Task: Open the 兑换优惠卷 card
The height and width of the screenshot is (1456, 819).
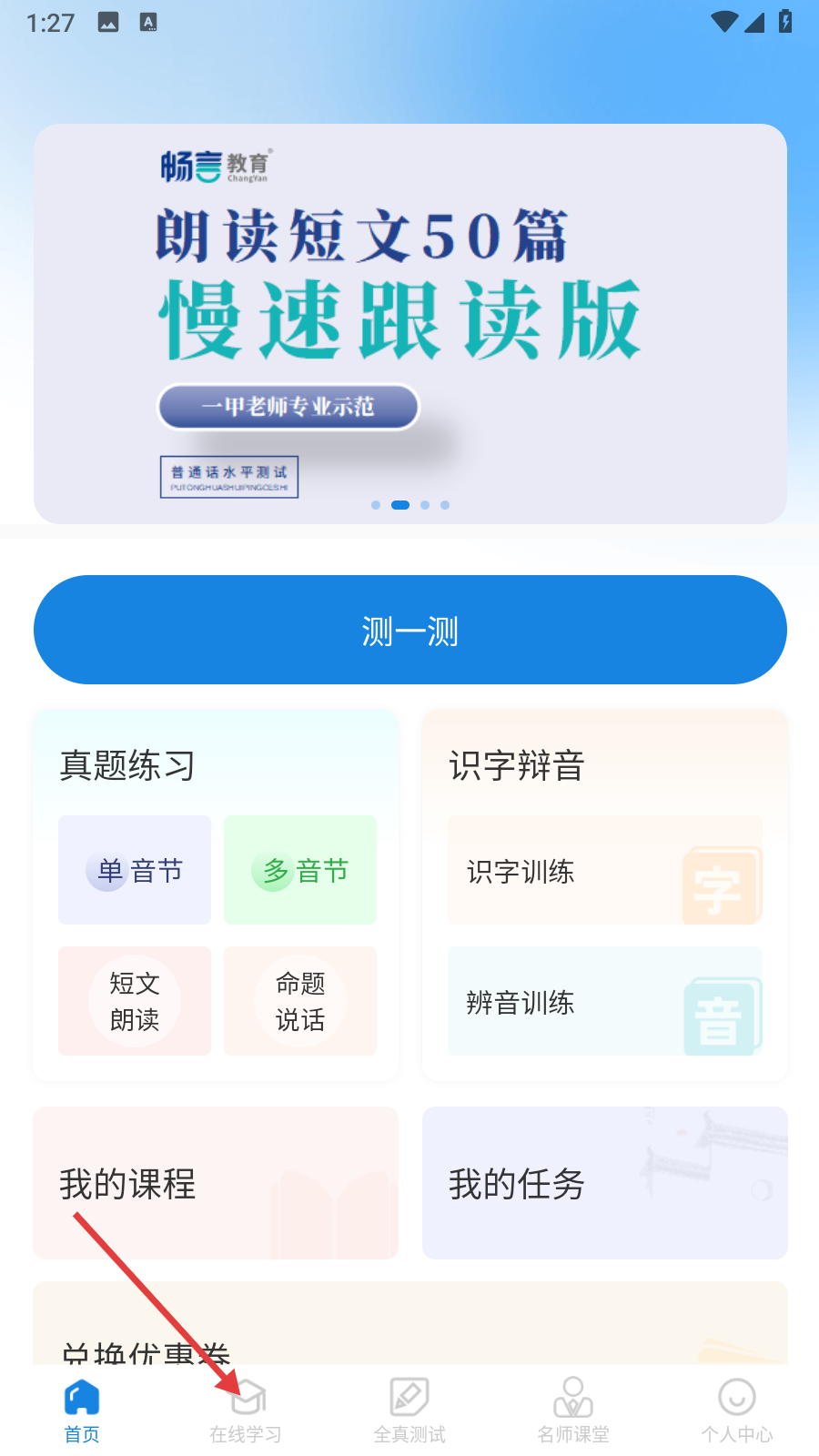Action: [409, 1329]
